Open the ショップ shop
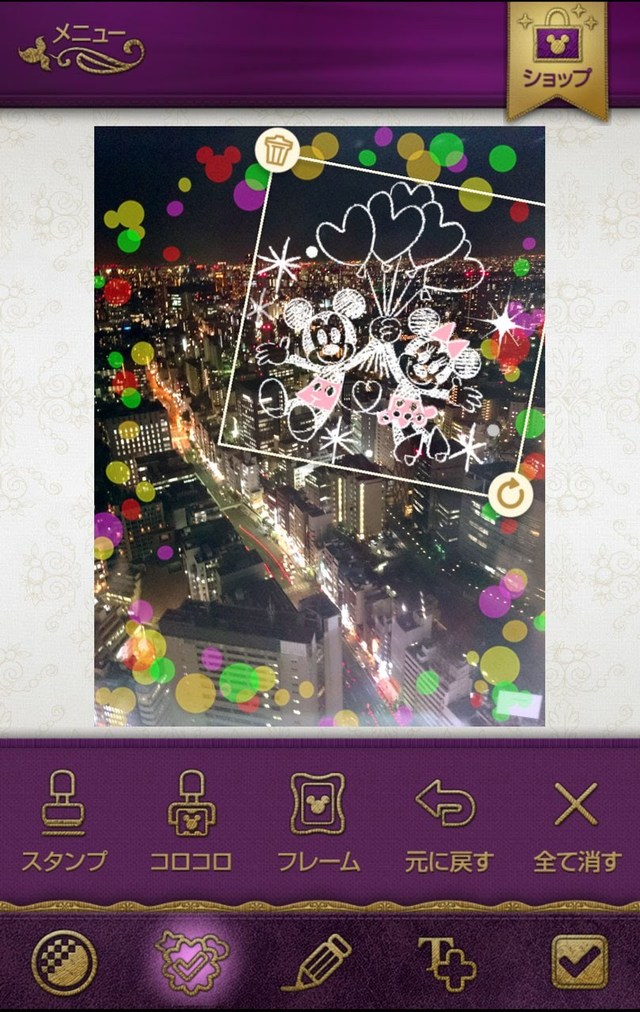640x1012 pixels. 558,58
